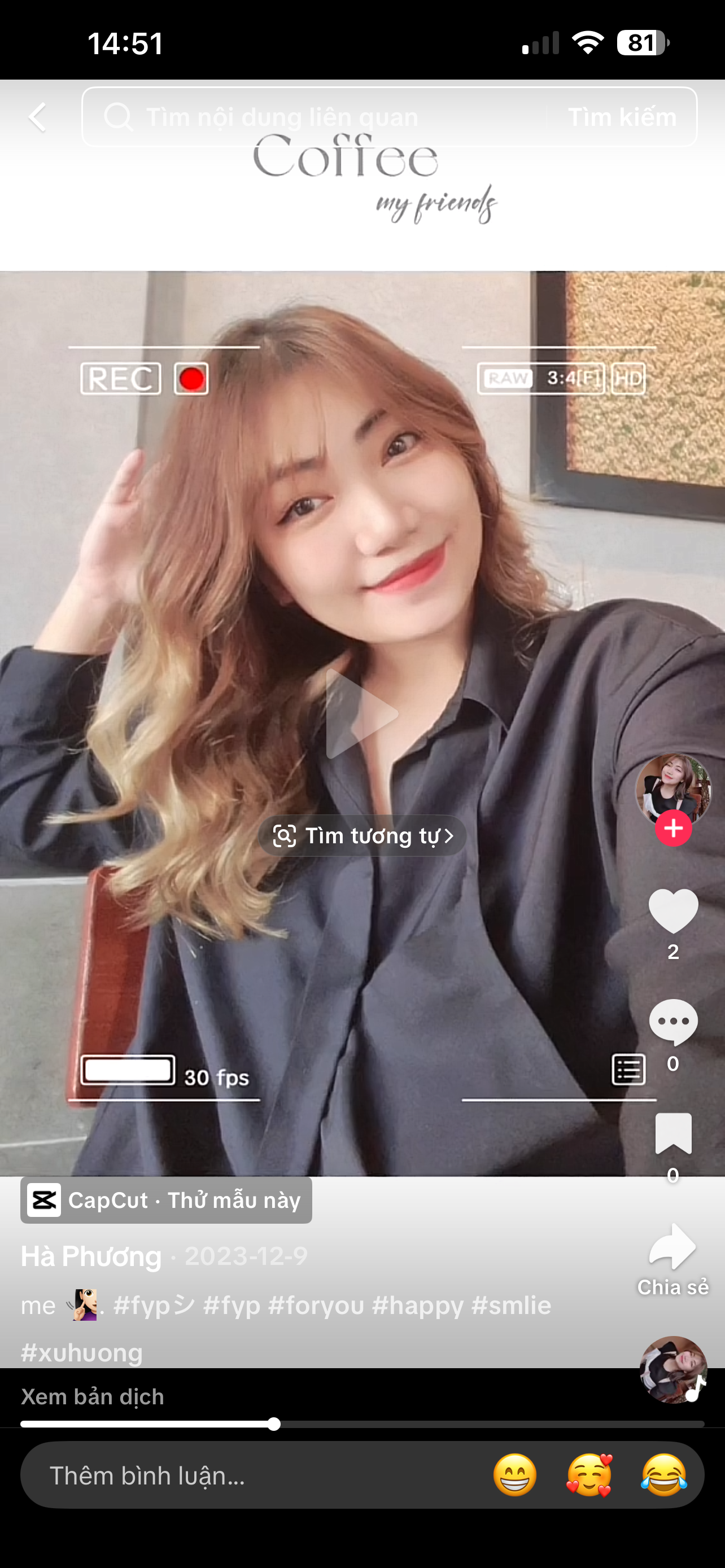Tap 'Xem bản dịch' to see the translation
The width and height of the screenshot is (725, 1568).
click(93, 1396)
